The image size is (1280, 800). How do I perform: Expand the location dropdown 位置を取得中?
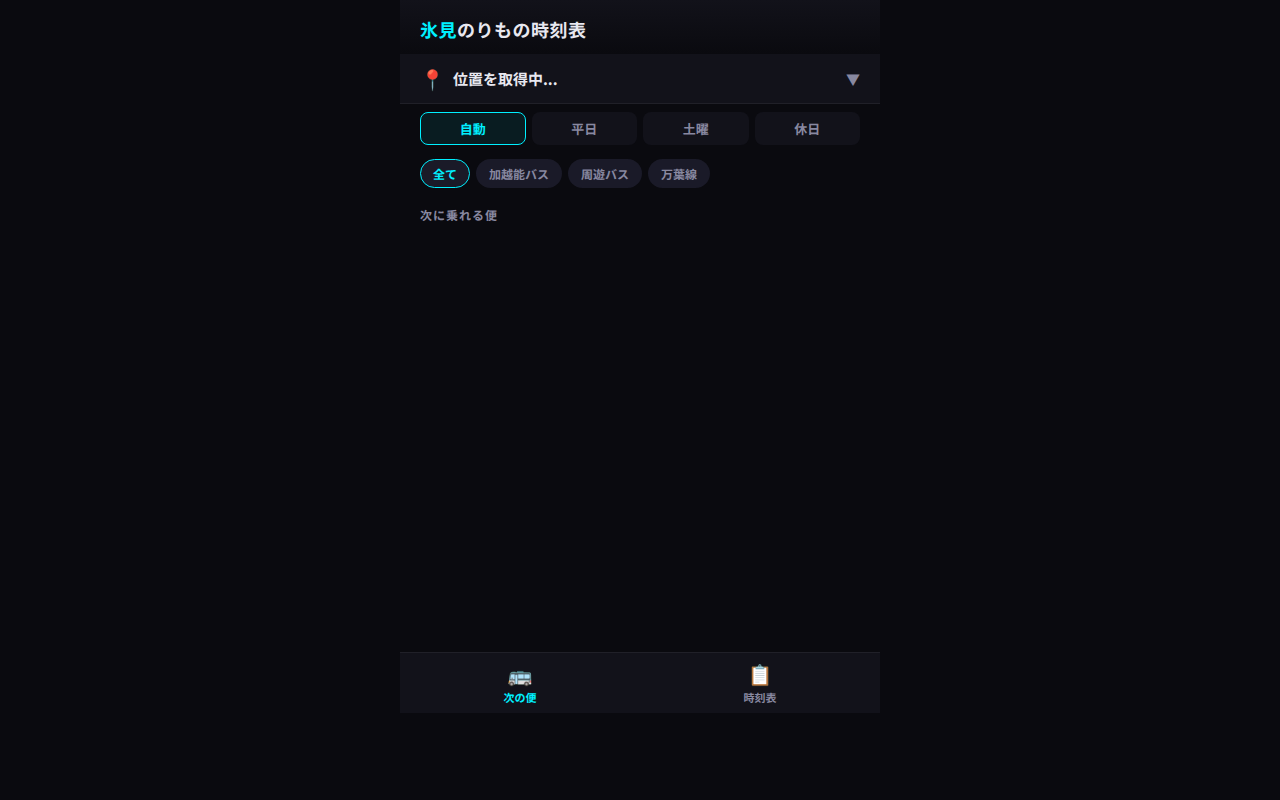tap(639, 79)
